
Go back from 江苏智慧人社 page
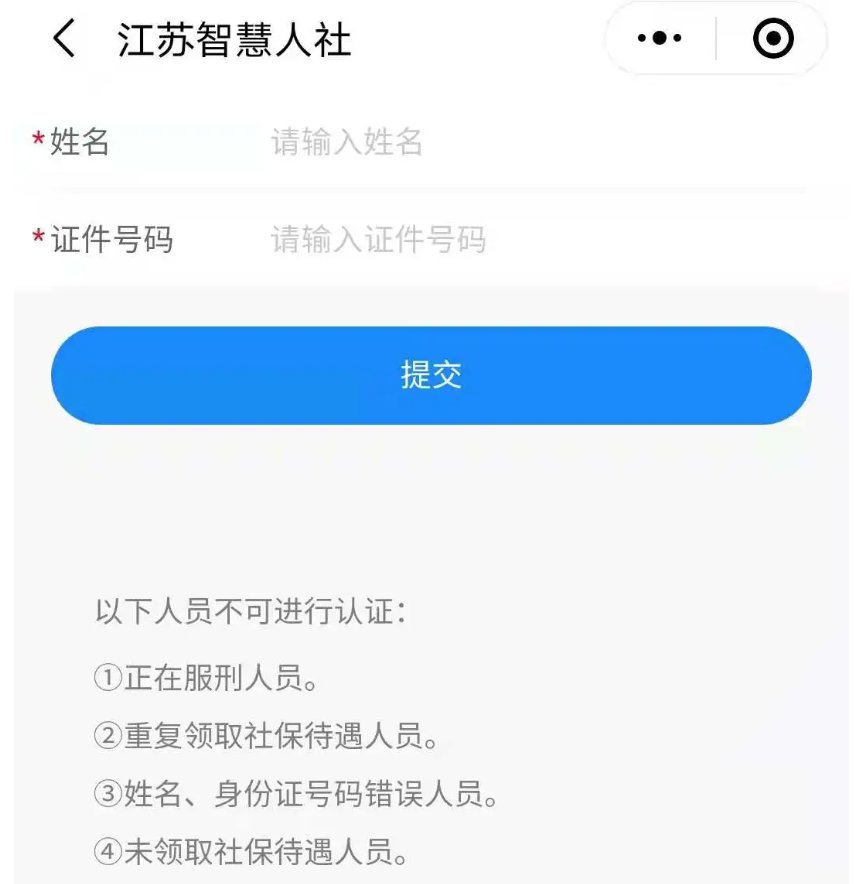(64, 40)
